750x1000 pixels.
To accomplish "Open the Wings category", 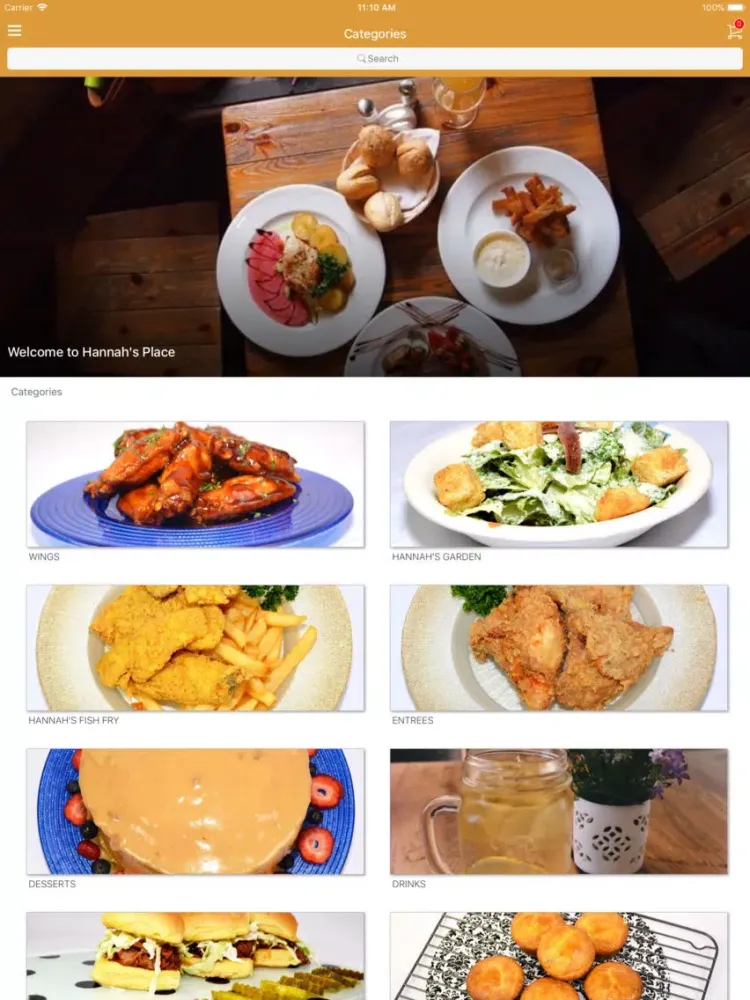I will [195, 484].
